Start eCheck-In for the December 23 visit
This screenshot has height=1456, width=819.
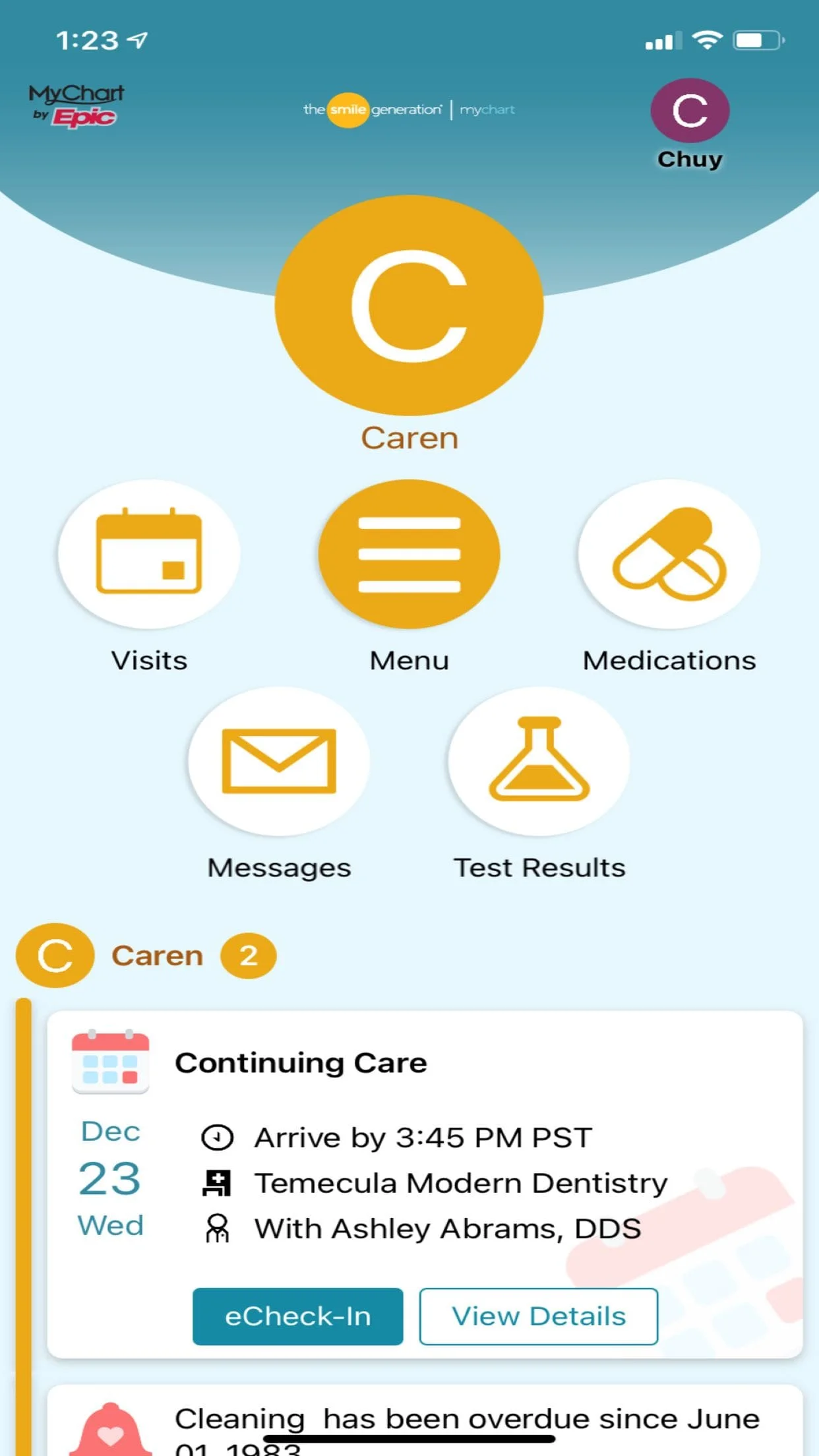(297, 1316)
